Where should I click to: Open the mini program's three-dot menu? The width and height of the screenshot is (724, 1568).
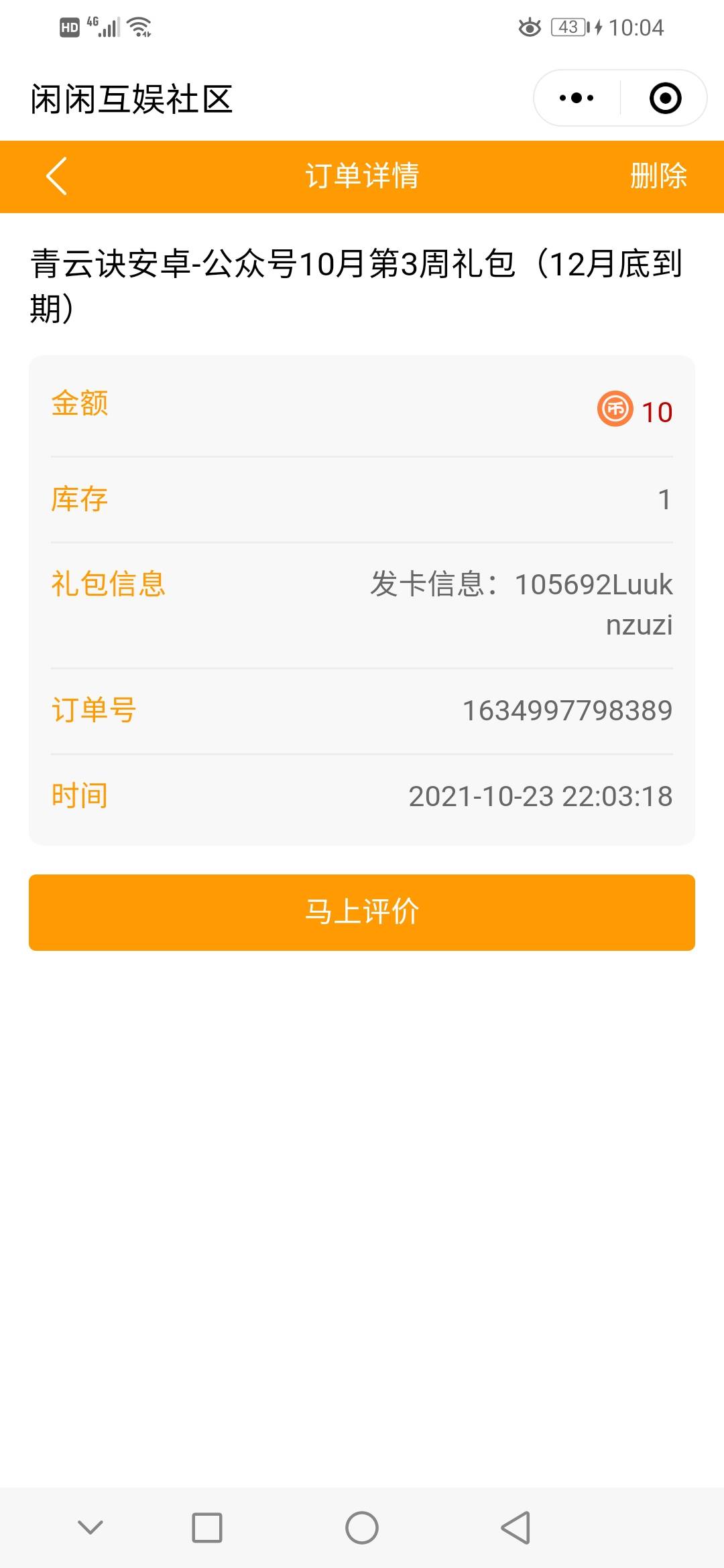(x=577, y=99)
